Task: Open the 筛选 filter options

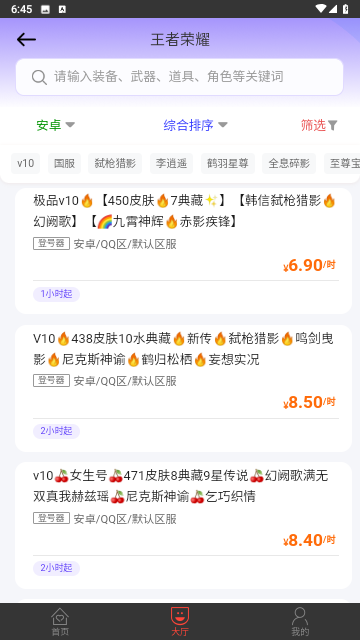Action: 319,125
